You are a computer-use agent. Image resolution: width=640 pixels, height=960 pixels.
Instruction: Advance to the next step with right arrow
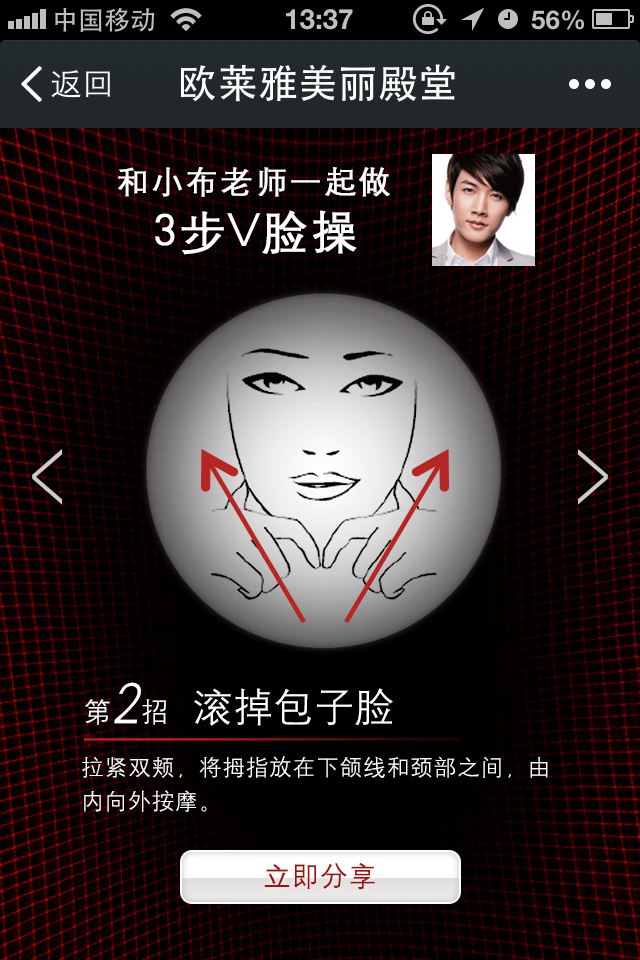coord(592,476)
